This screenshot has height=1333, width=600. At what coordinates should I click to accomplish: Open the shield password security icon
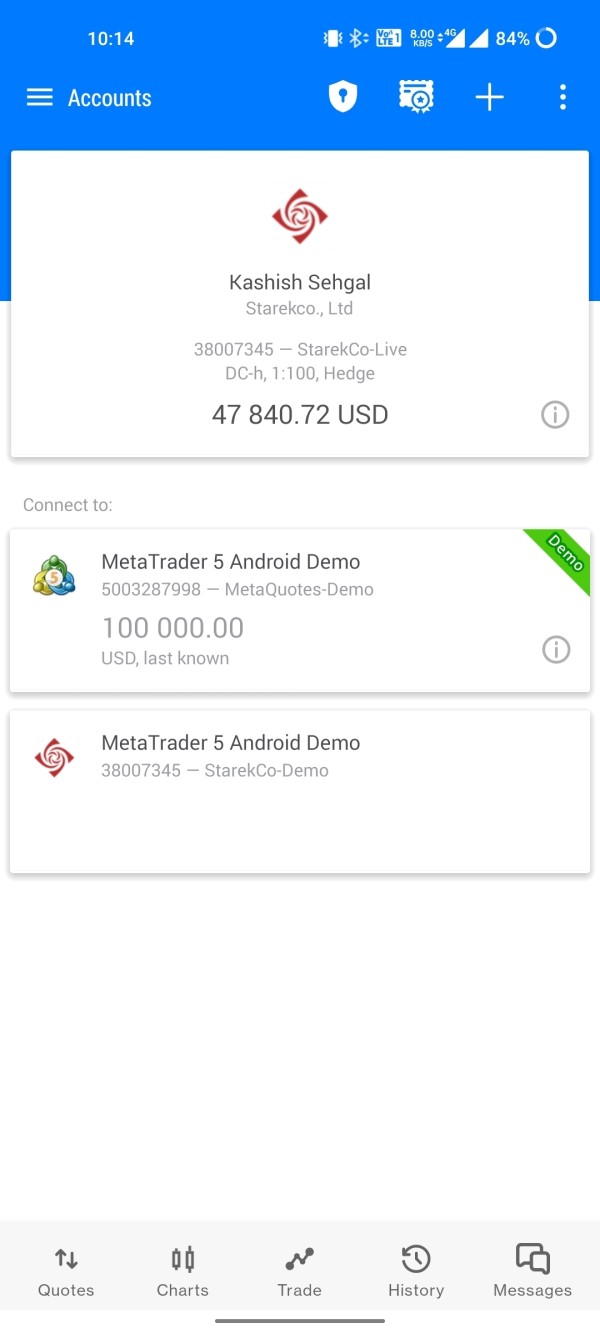pyautogui.click(x=343, y=97)
